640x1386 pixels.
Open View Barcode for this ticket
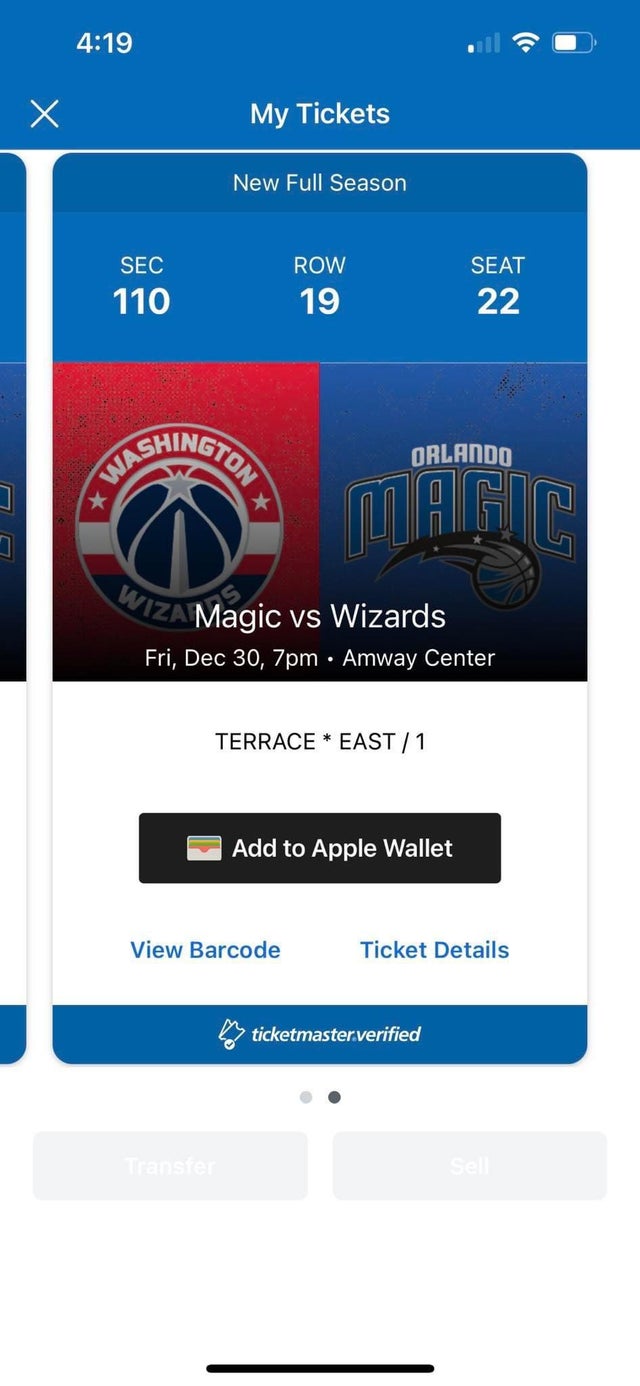coord(205,950)
